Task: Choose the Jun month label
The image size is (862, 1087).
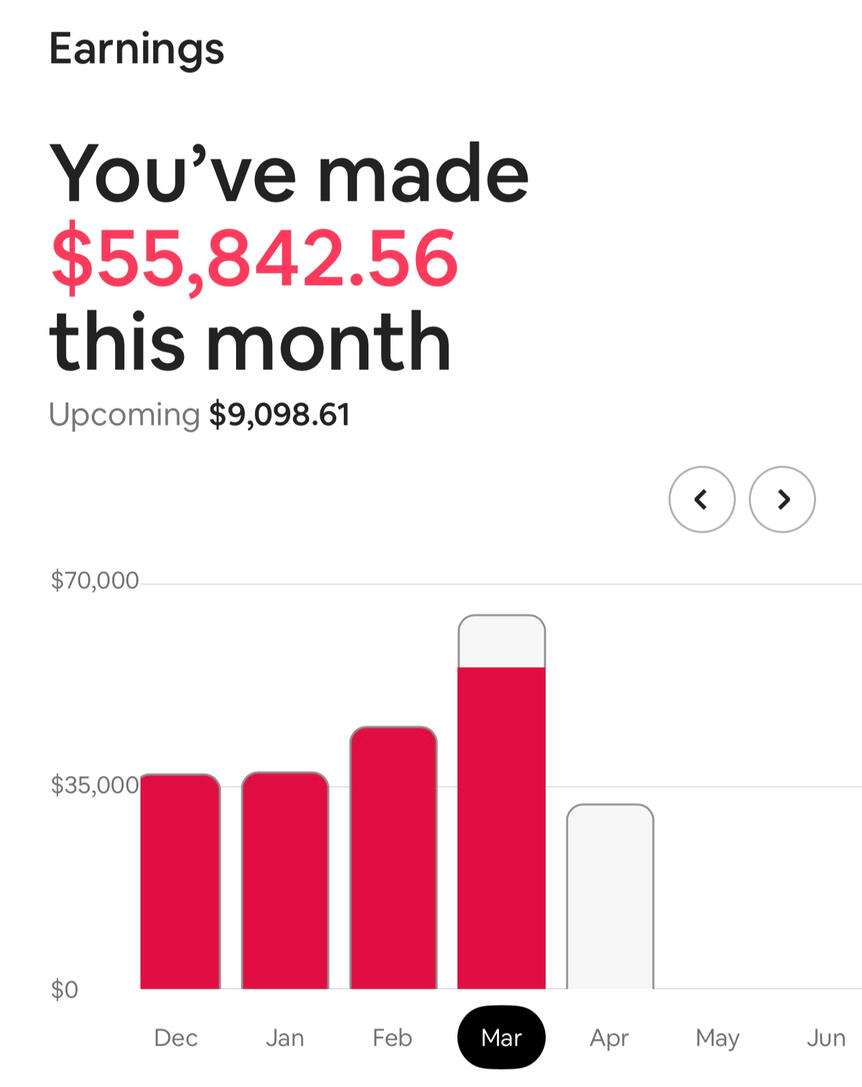Action: coord(826,1038)
